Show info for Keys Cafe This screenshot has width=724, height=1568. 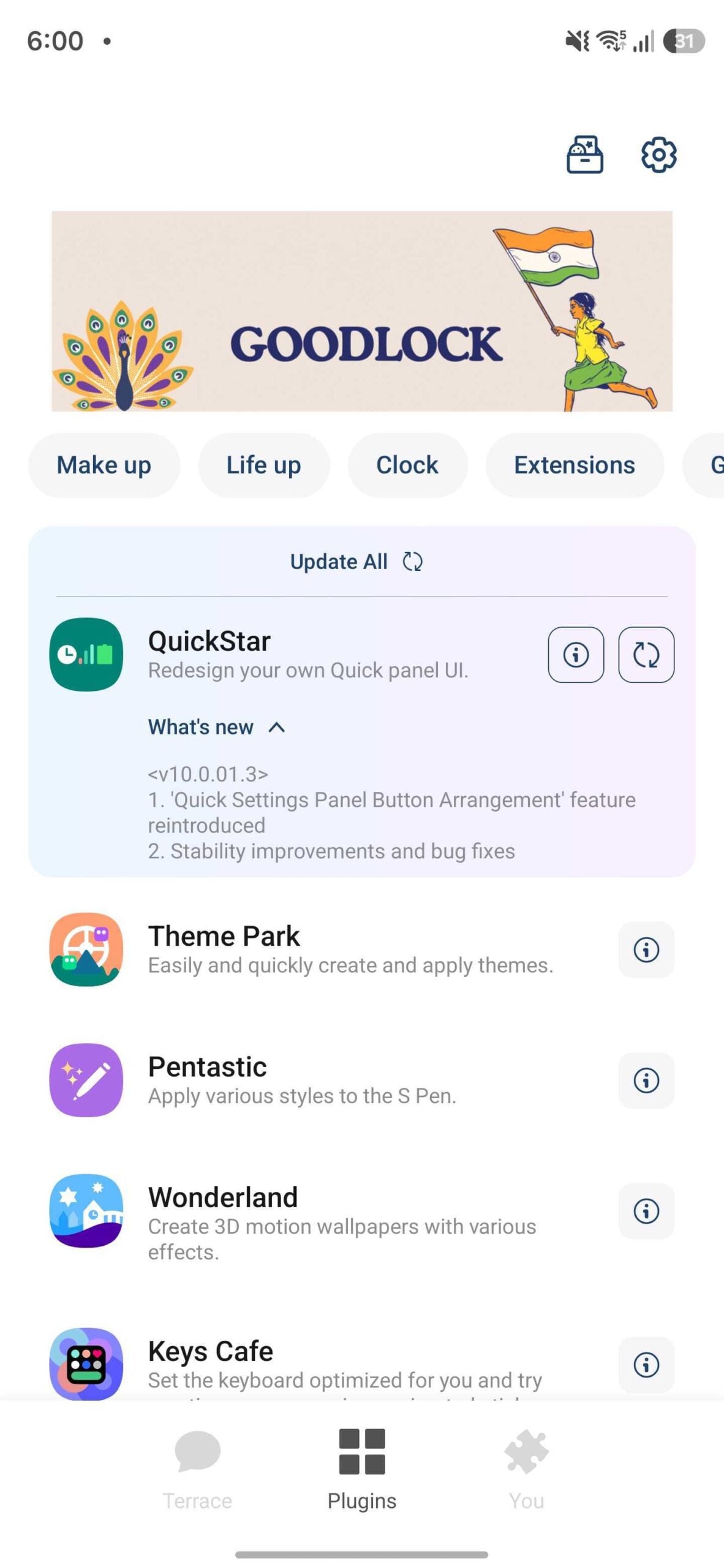click(x=646, y=1365)
